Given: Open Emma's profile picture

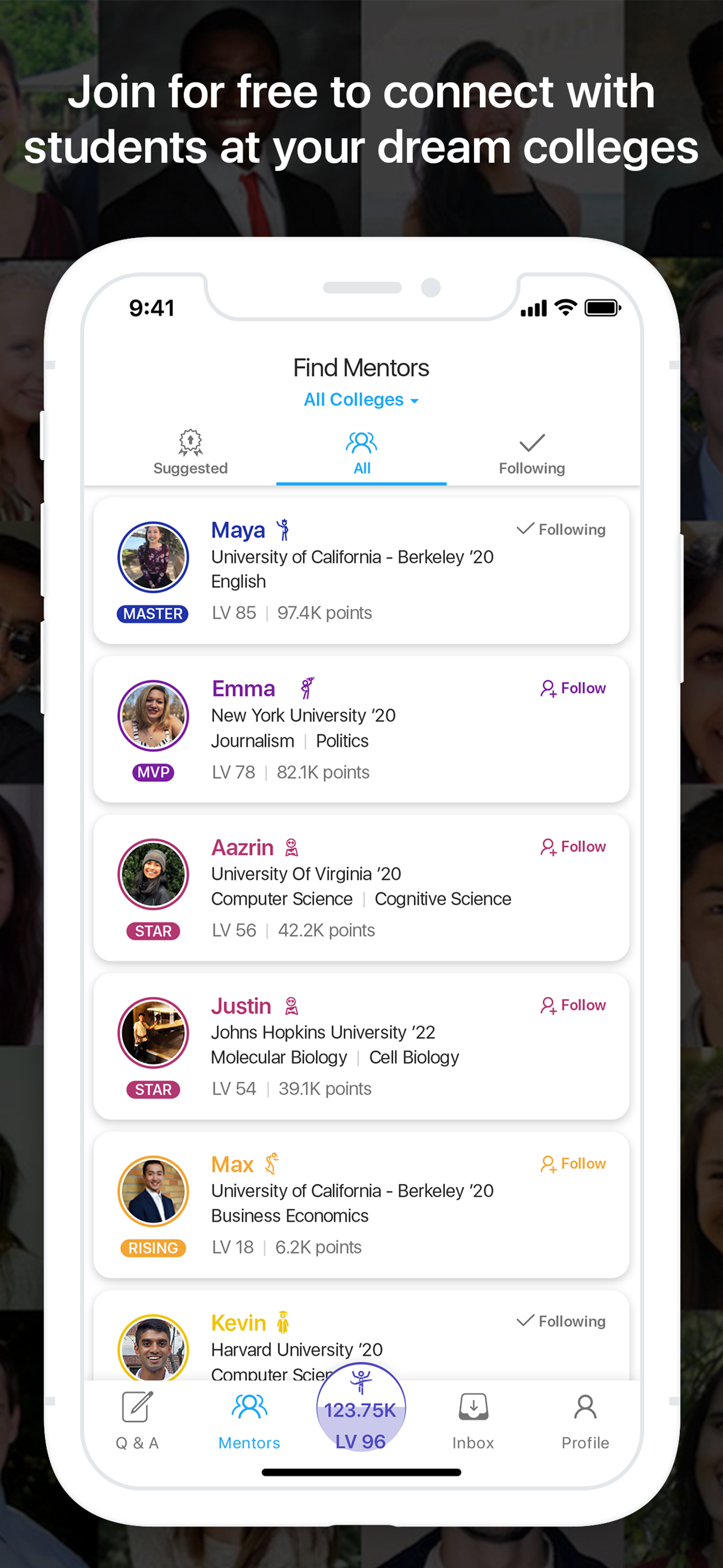Looking at the screenshot, I should [x=153, y=715].
